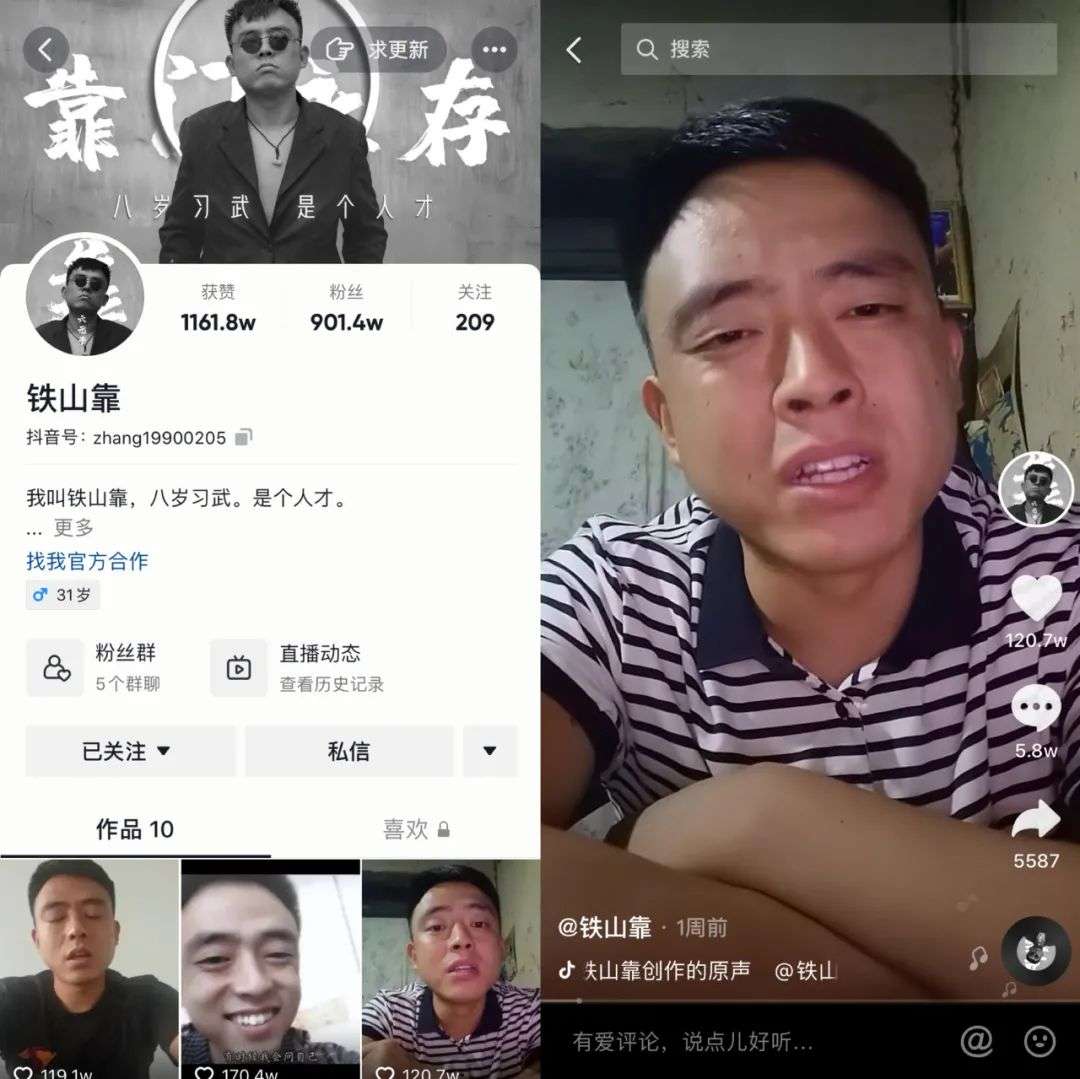The image size is (1080, 1079).
Task: Share the video via the arrow icon
Action: pos(1035,819)
